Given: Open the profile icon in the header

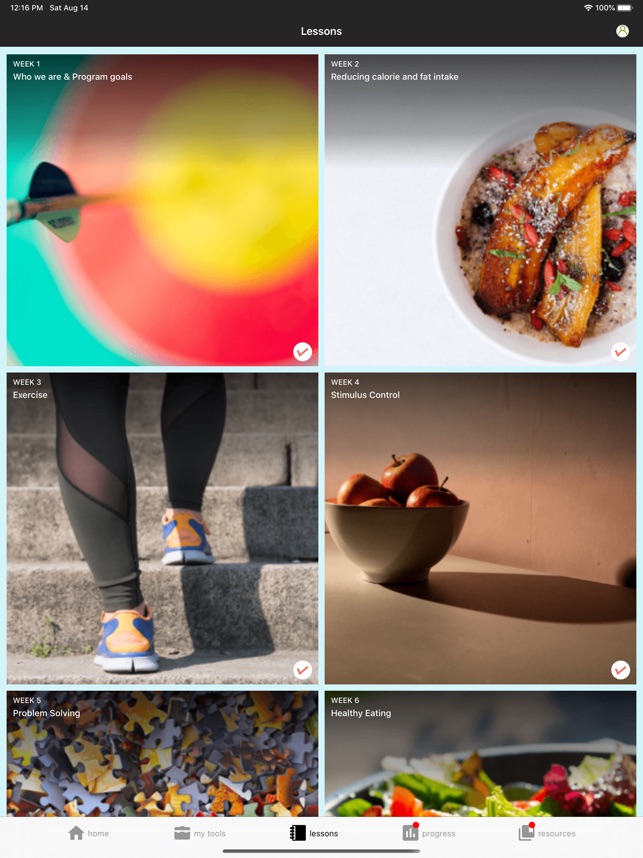Looking at the screenshot, I should coord(622,31).
